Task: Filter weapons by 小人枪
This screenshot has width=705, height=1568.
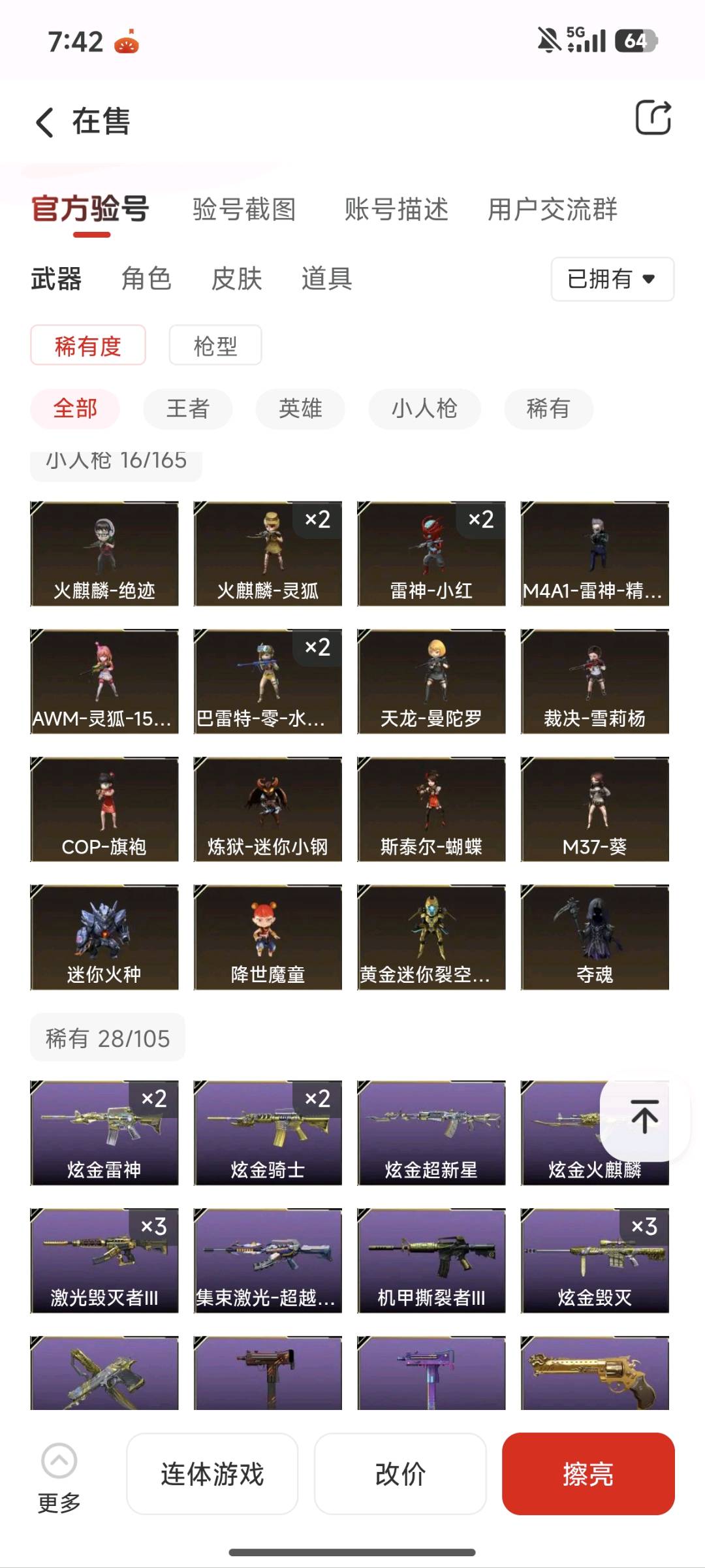Action: click(424, 409)
